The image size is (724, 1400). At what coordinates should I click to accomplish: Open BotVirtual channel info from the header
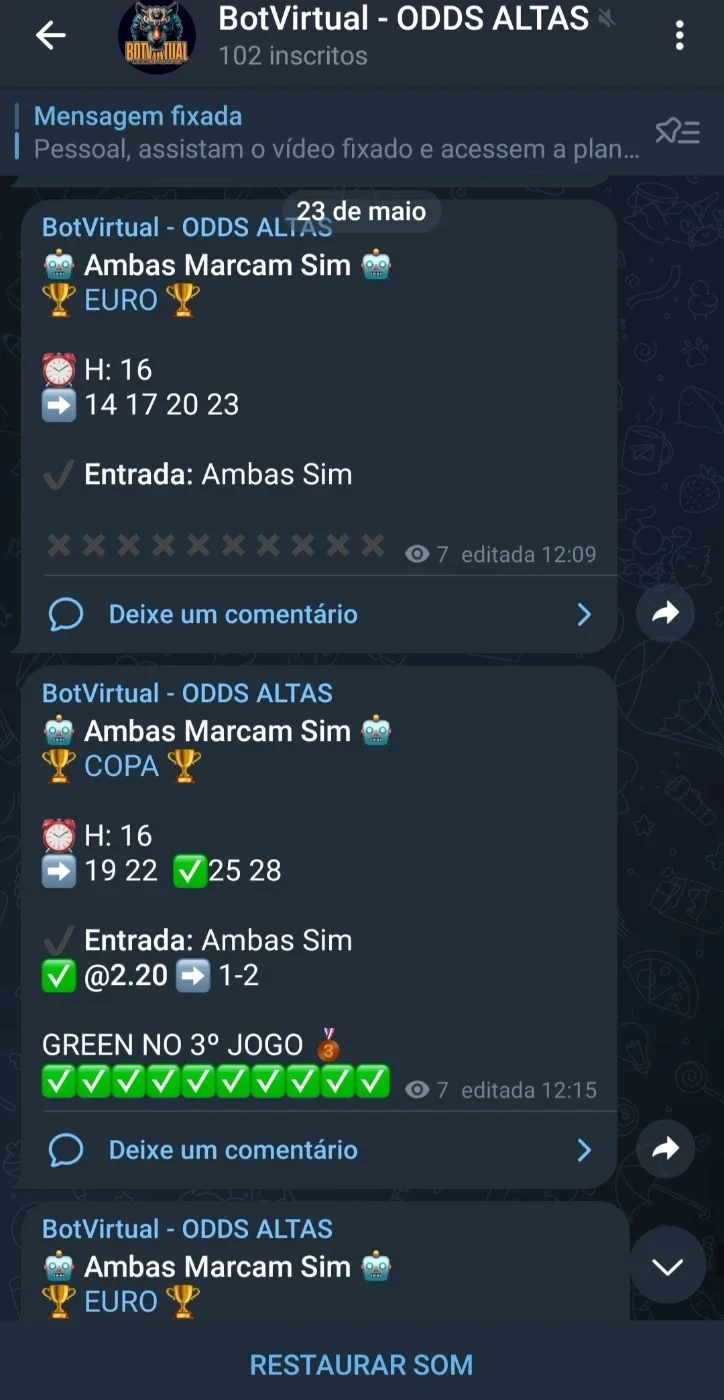tap(403, 35)
